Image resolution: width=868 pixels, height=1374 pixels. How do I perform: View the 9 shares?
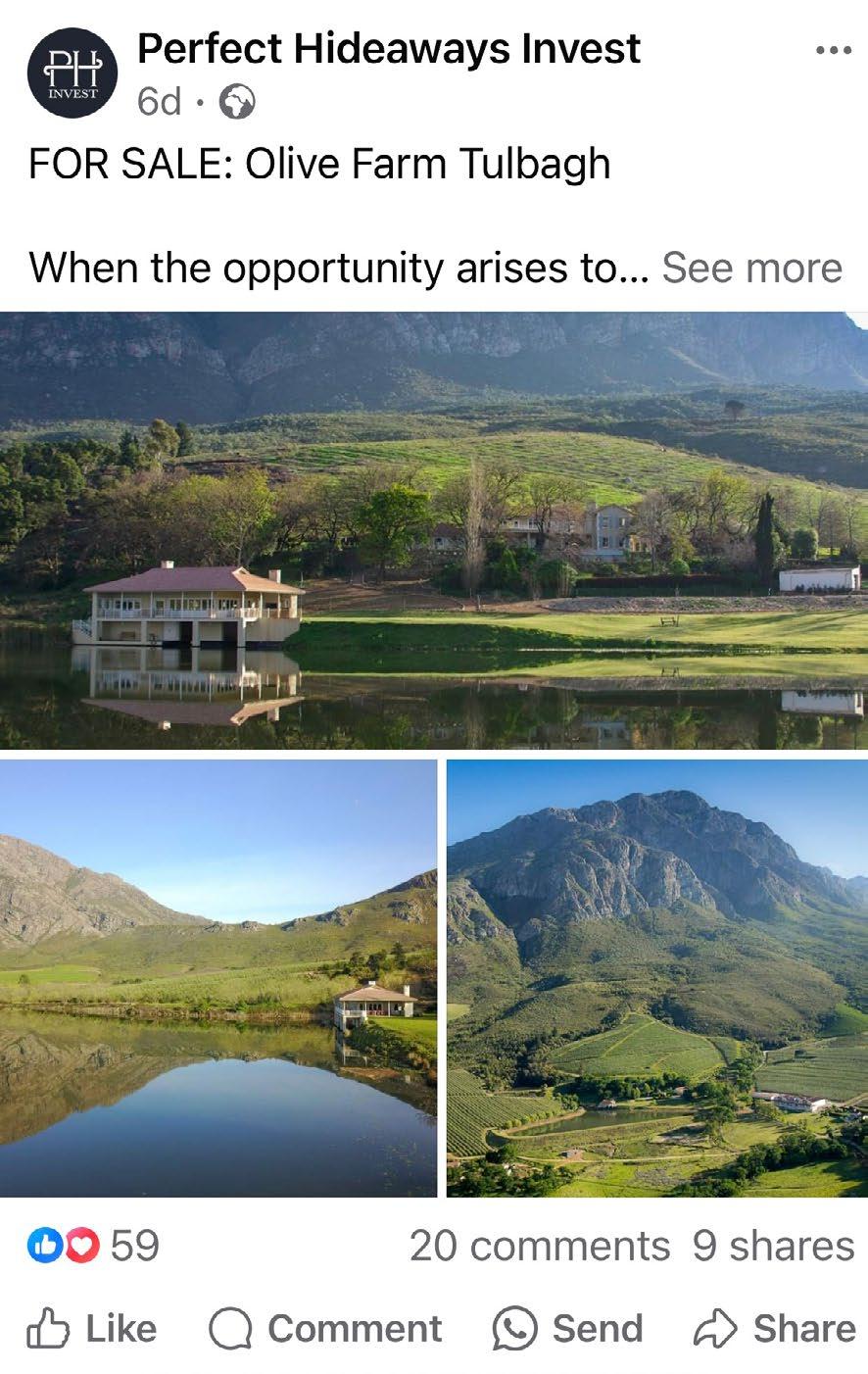[x=773, y=1246]
